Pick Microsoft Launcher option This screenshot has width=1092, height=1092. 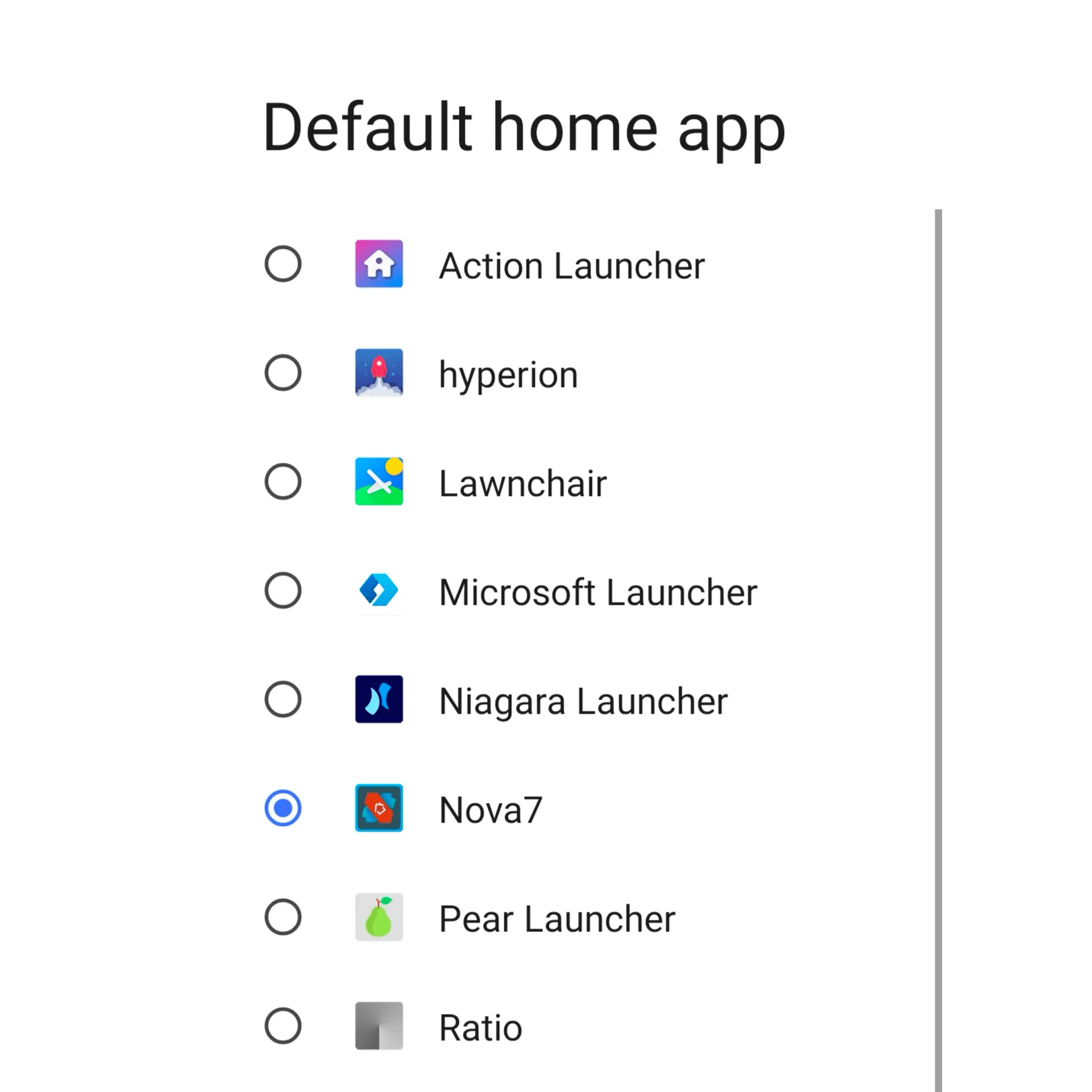coord(283,591)
